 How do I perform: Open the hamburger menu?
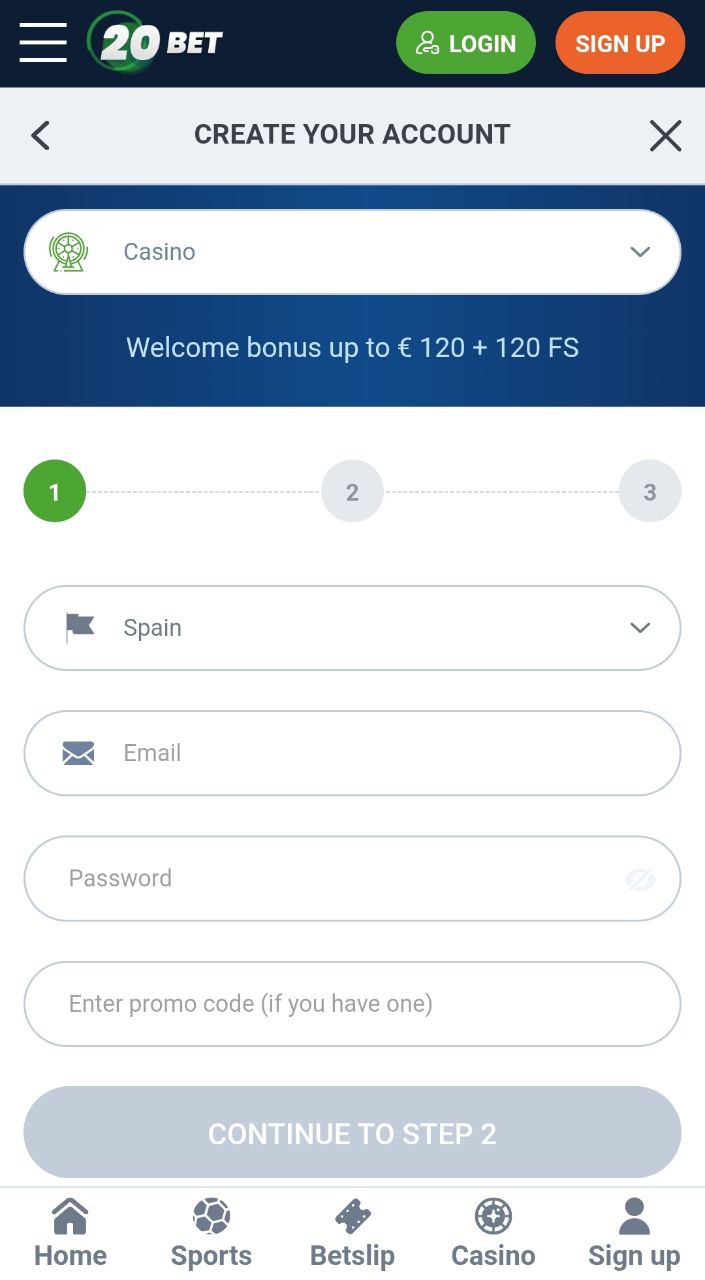click(x=43, y=43)
